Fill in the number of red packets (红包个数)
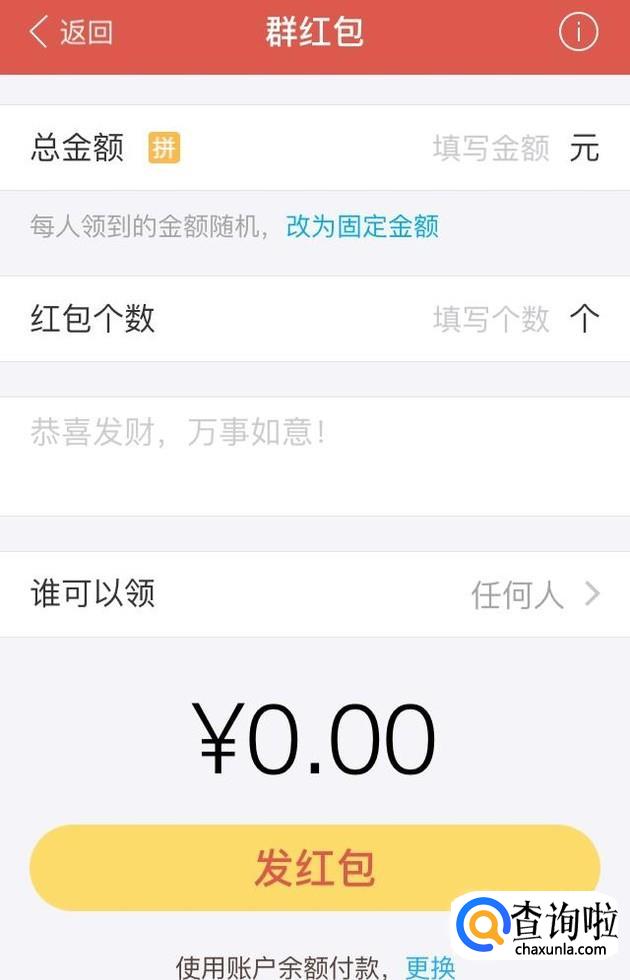 click(x=490, y=319)
